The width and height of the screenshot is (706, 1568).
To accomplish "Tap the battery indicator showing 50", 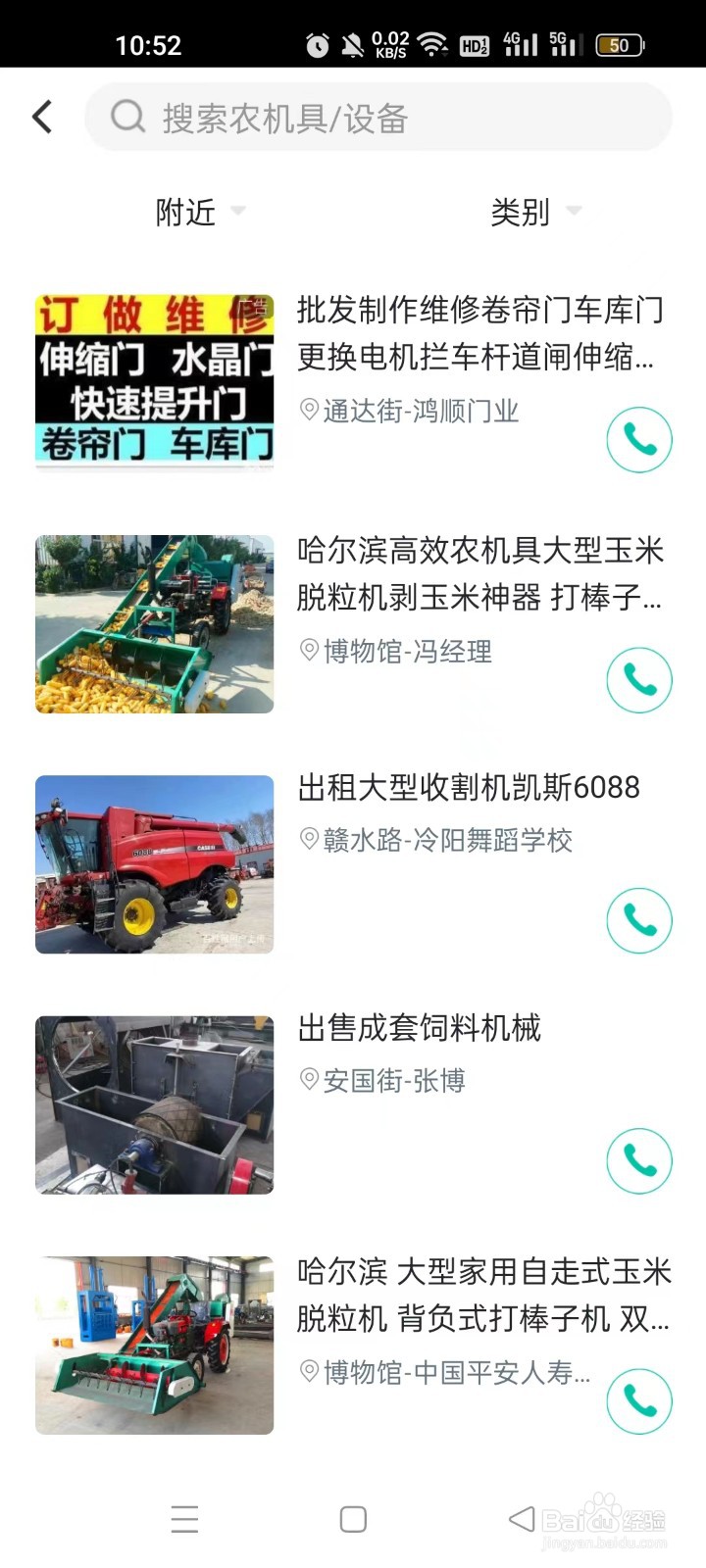I will (617, 44).
